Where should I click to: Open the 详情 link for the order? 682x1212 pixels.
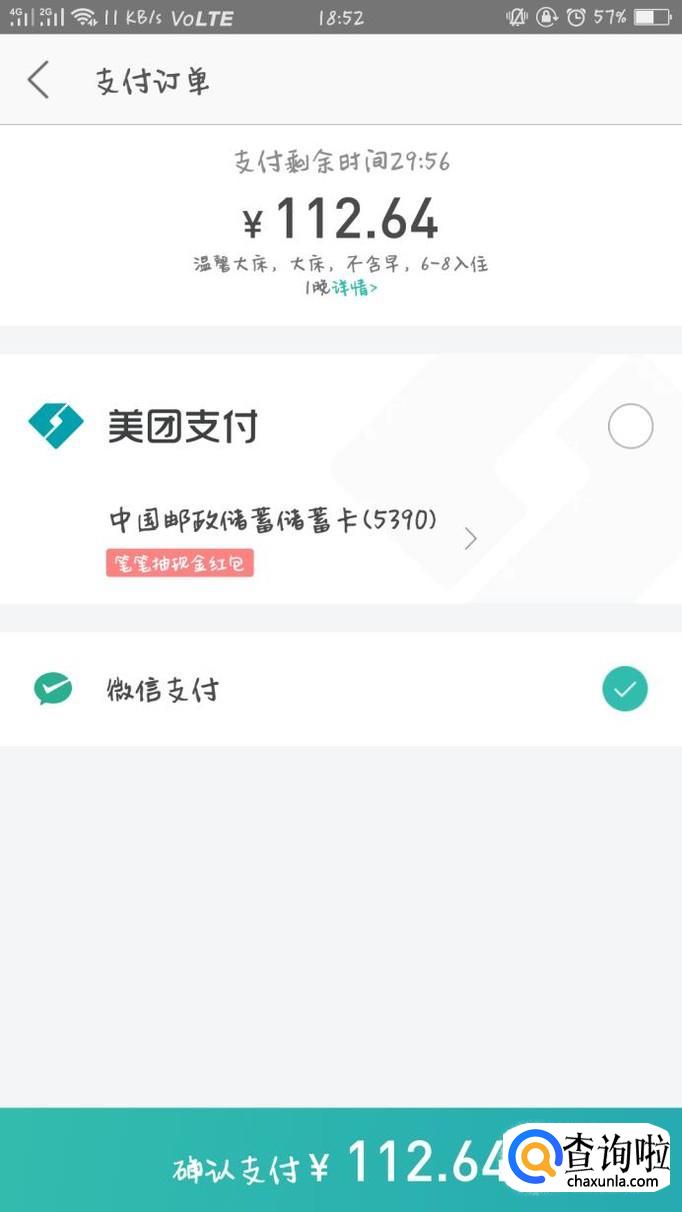coord(355,288)
